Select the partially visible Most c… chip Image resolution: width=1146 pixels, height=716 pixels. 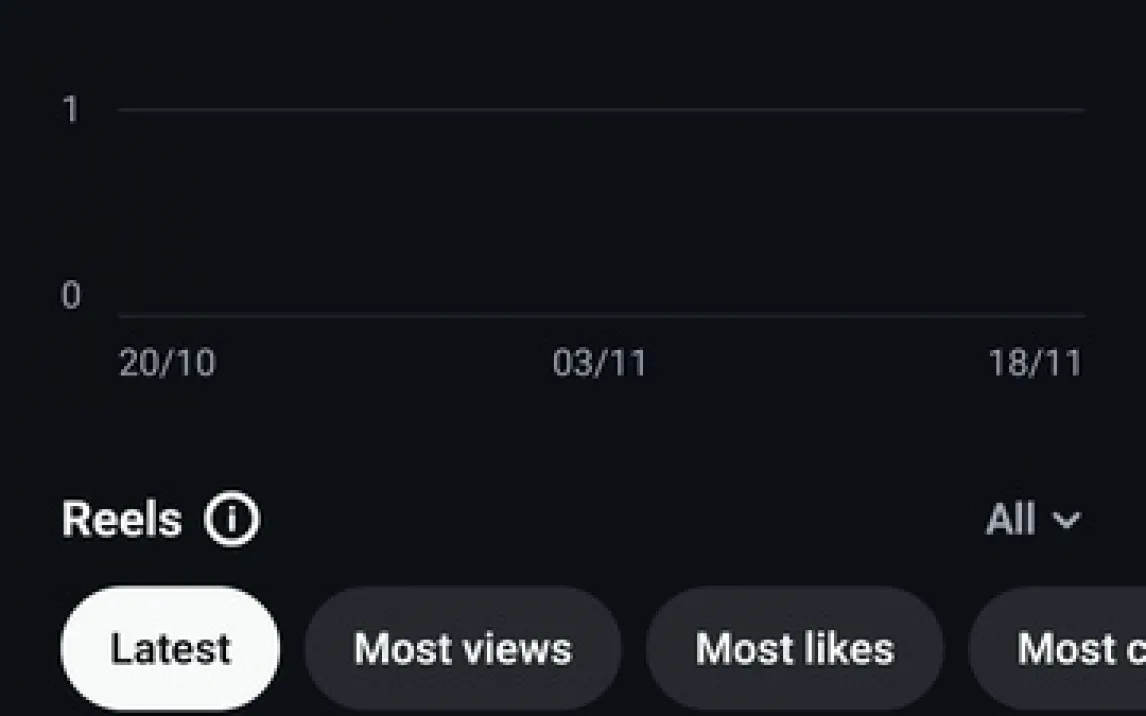tap(1070, 649)
